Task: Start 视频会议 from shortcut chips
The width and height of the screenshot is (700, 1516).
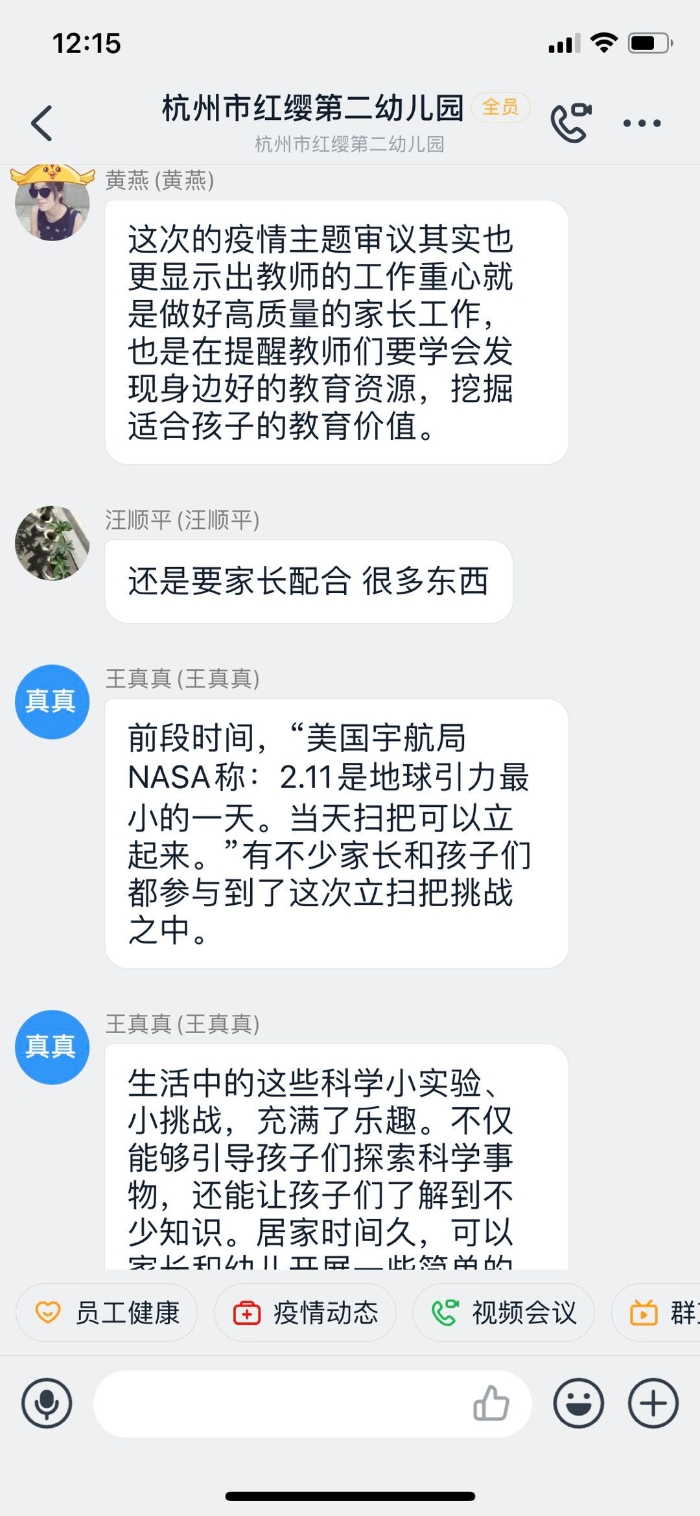Action: pyautogui.click(x=504, y=1312)
